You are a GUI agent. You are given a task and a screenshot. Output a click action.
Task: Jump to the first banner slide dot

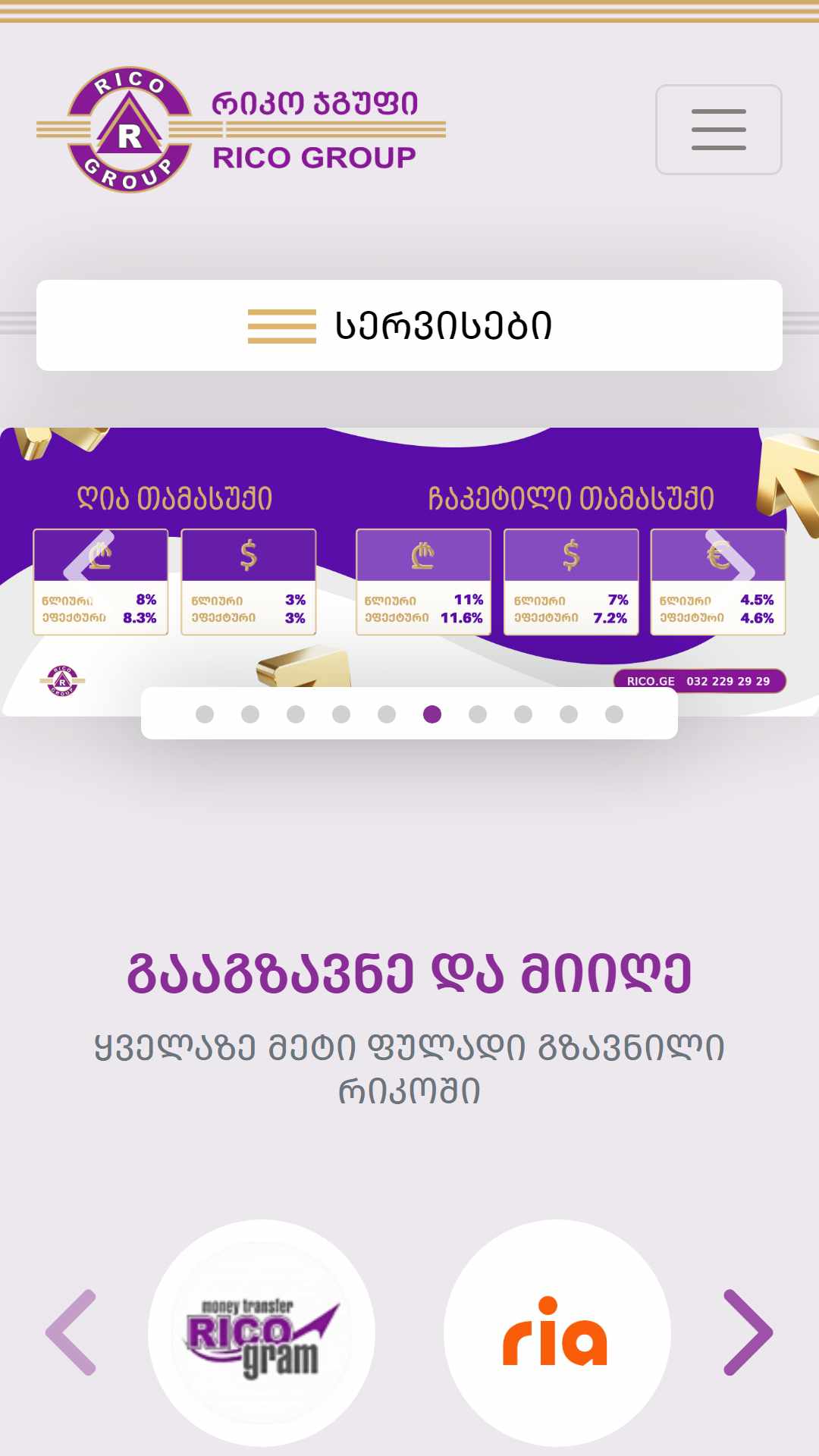[205, 714]
